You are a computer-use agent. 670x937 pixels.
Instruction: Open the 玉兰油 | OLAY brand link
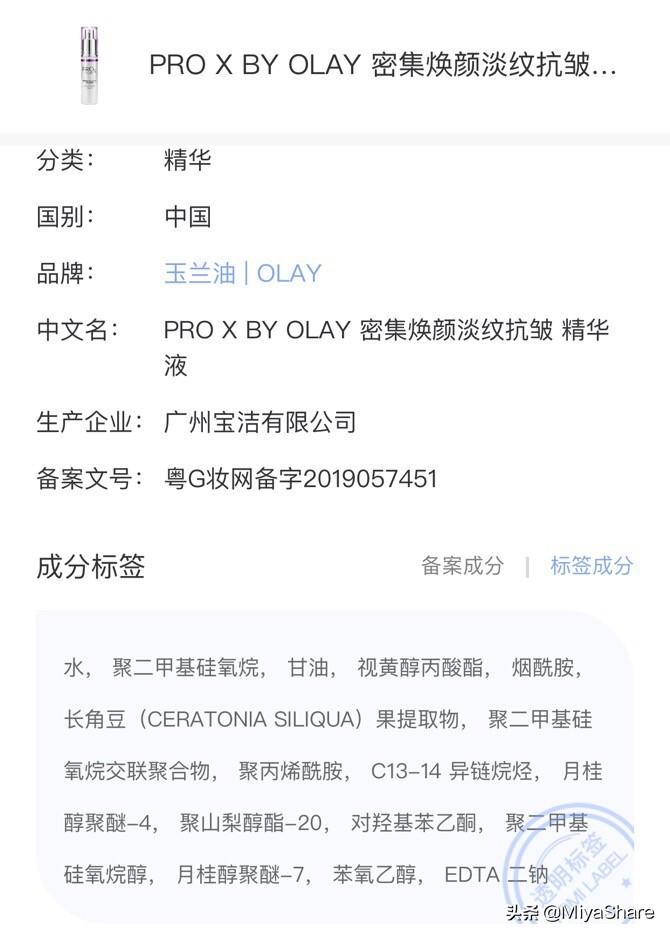pos(242,273)
